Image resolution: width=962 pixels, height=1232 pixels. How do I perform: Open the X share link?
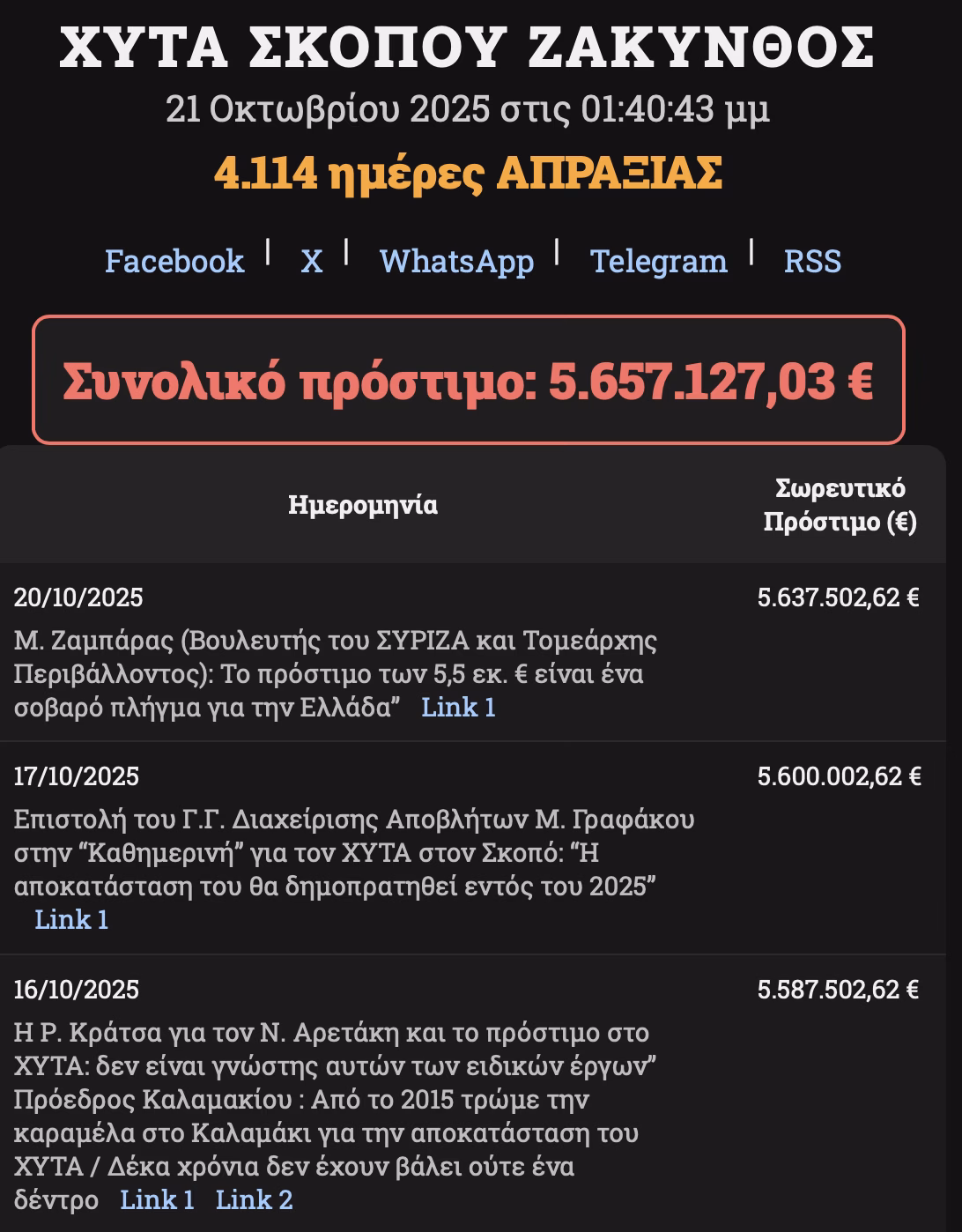click(311, 261)
